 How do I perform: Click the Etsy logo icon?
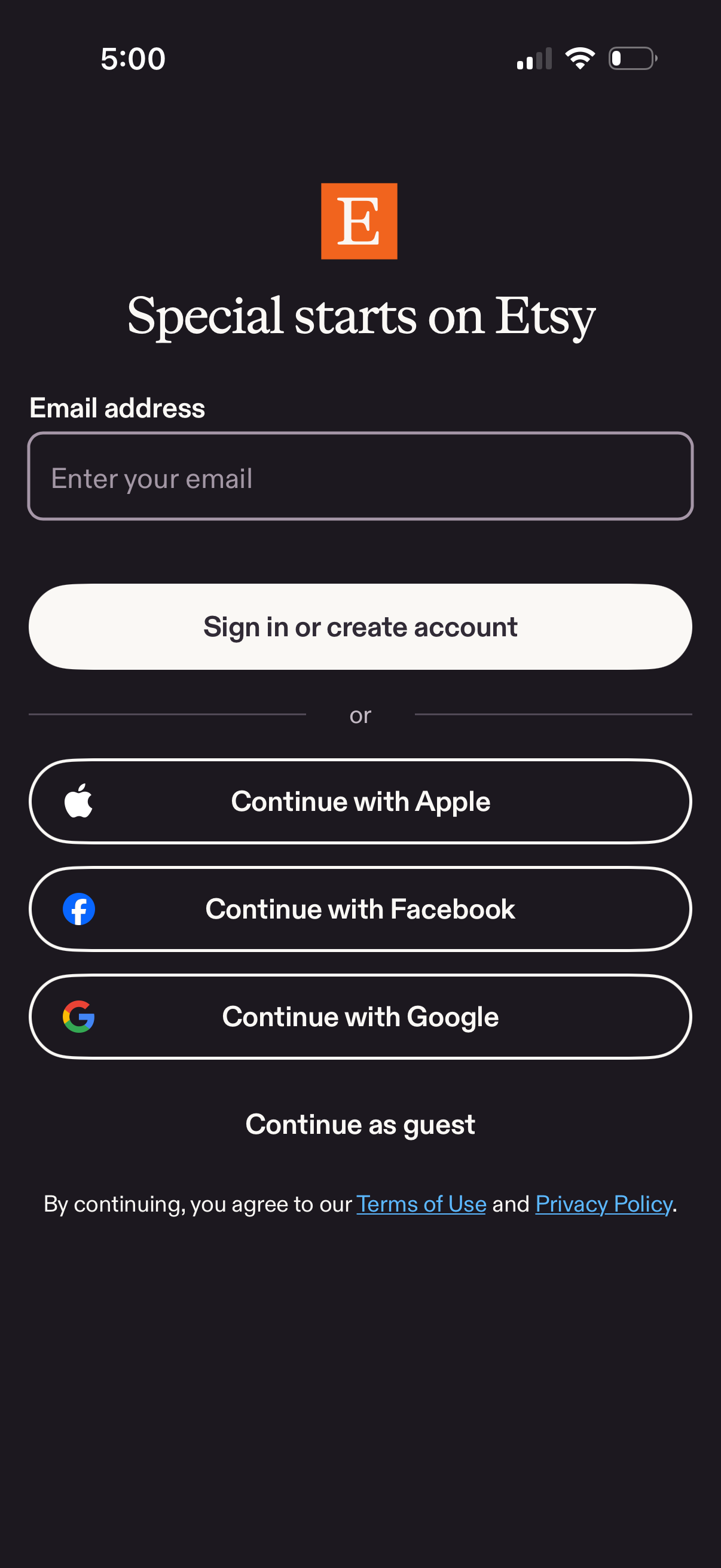tap(360, 221)
